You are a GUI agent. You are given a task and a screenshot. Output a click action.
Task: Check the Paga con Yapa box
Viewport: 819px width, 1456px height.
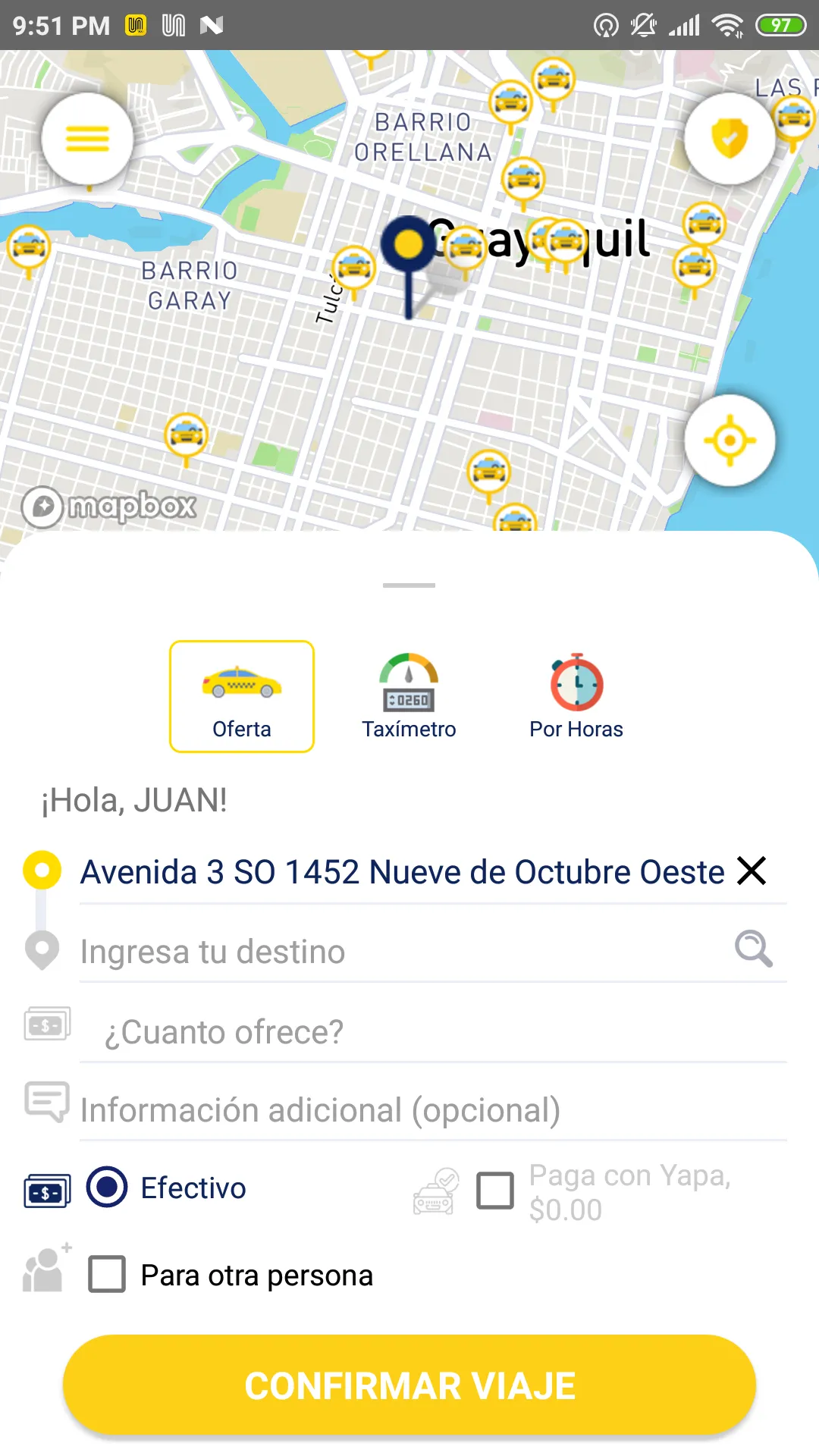(495, 1191)
